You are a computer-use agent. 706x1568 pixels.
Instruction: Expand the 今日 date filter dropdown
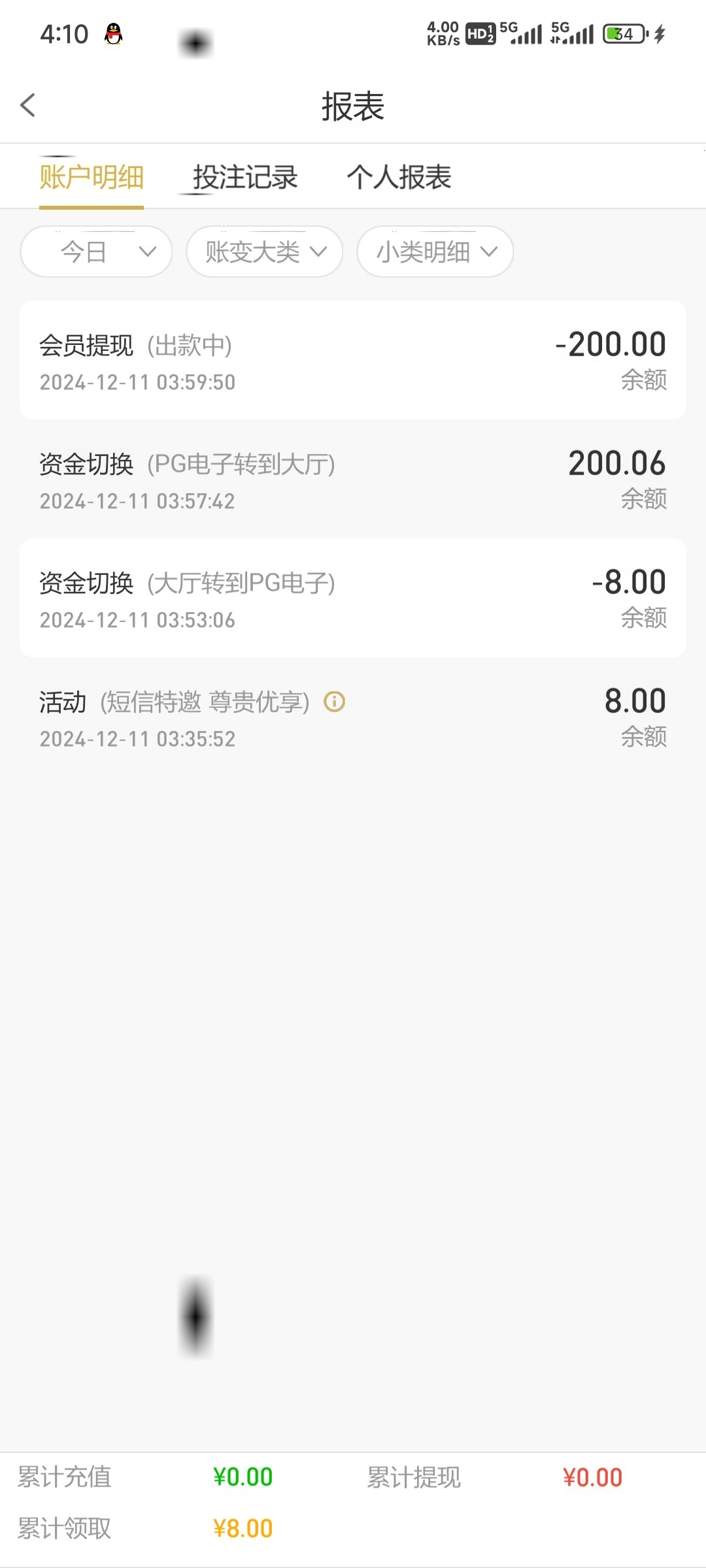click(x=96, y=252)
